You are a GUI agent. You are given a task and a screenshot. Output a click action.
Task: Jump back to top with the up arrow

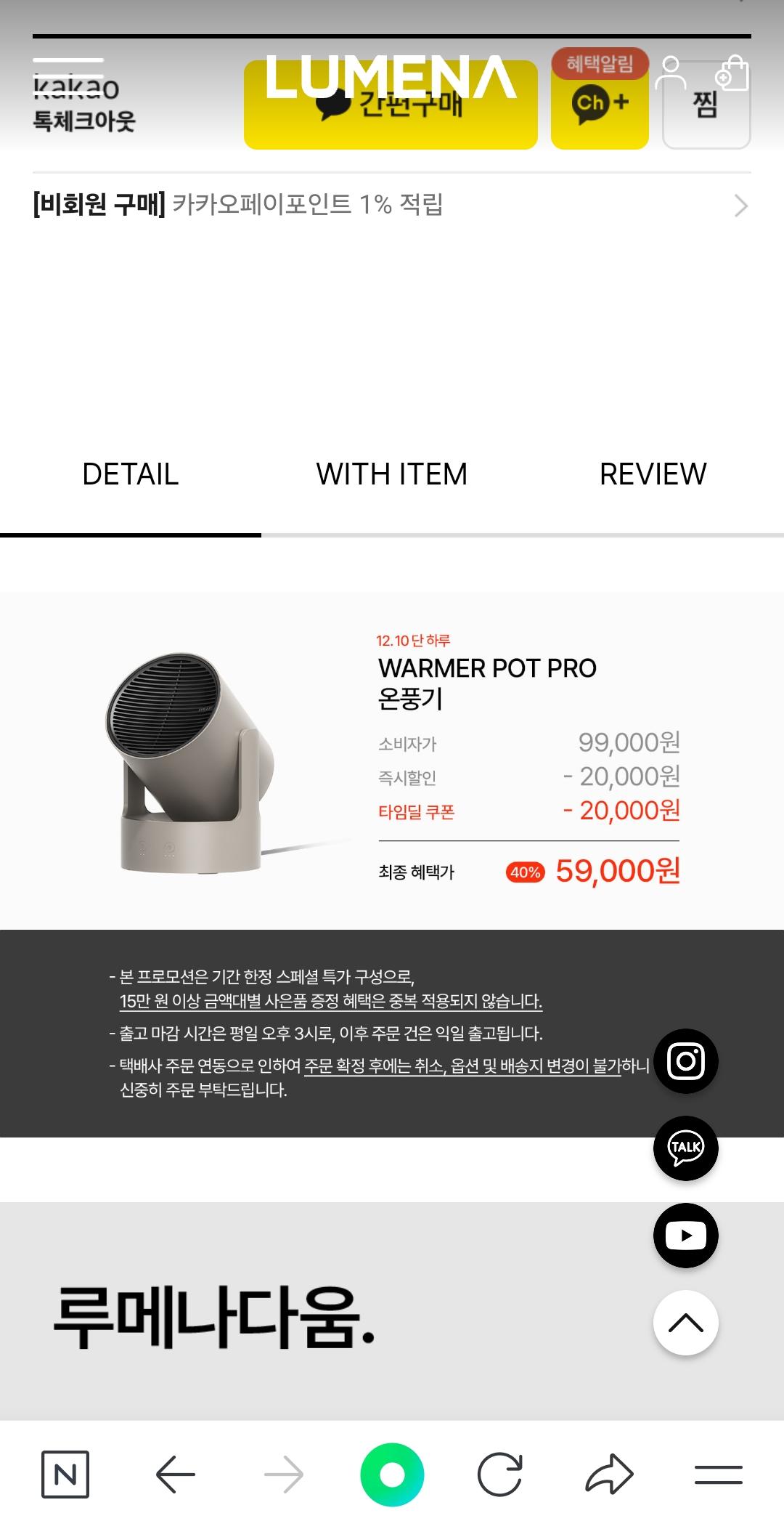point(686,1323)
